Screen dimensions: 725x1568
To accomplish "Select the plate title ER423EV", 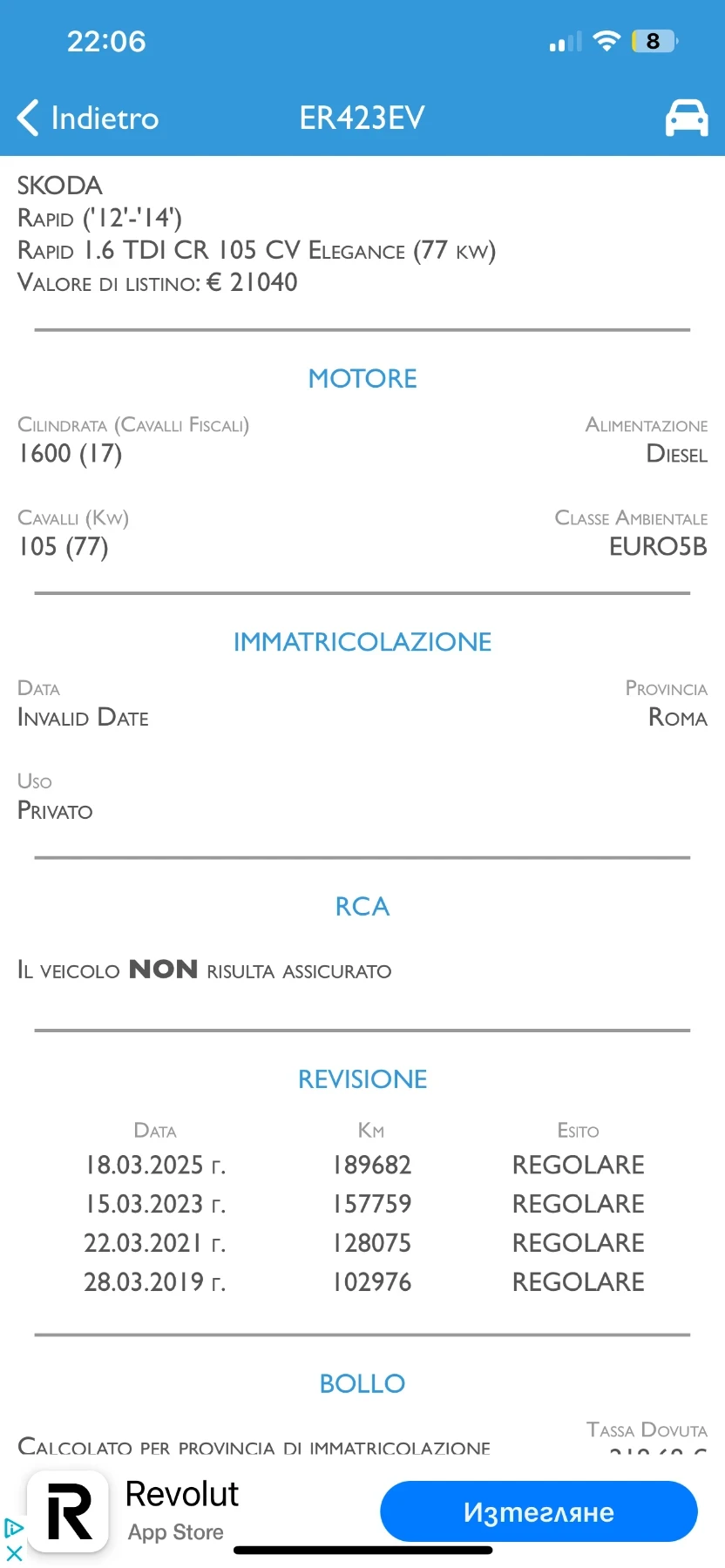I will point(362,118).
